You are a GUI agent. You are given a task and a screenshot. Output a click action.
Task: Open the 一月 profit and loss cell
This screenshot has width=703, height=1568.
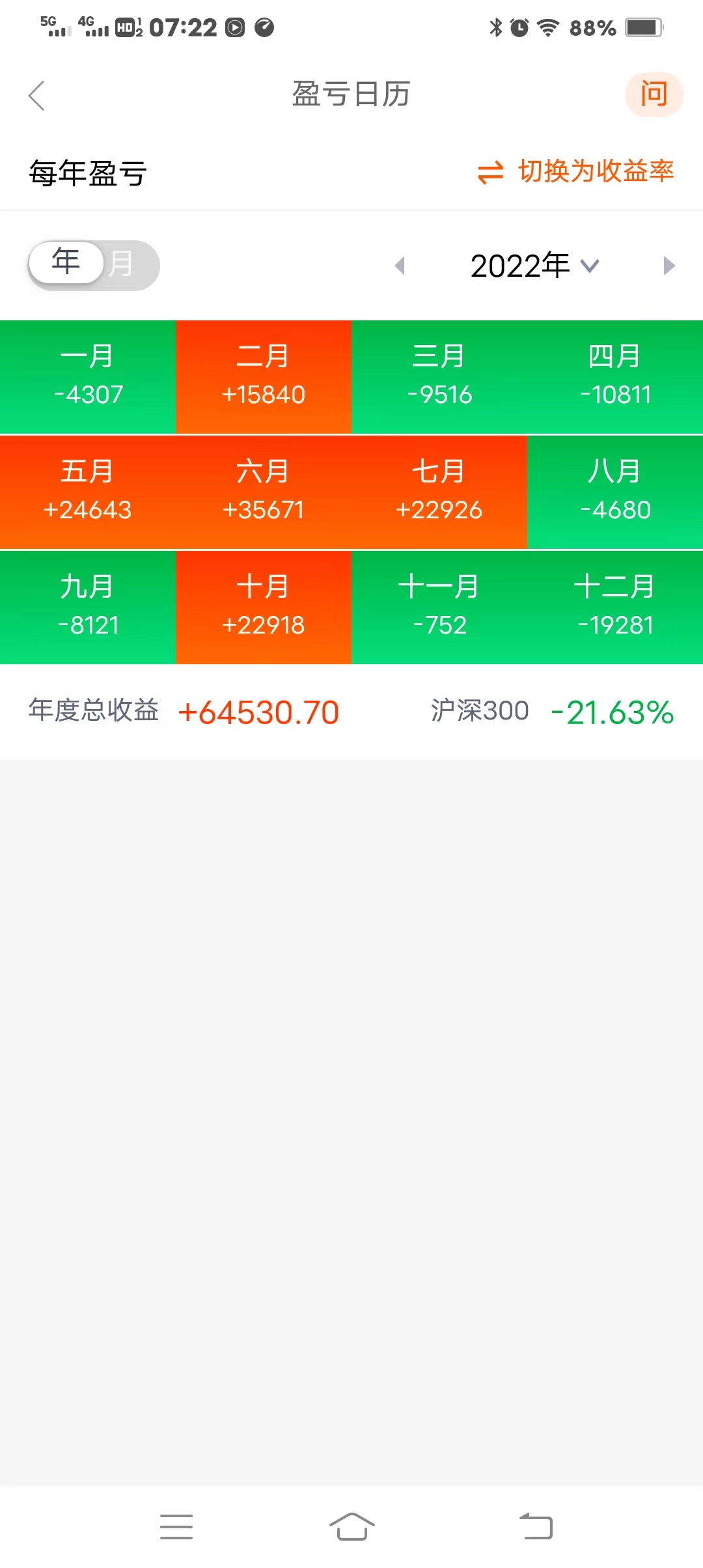click(88, 376)
